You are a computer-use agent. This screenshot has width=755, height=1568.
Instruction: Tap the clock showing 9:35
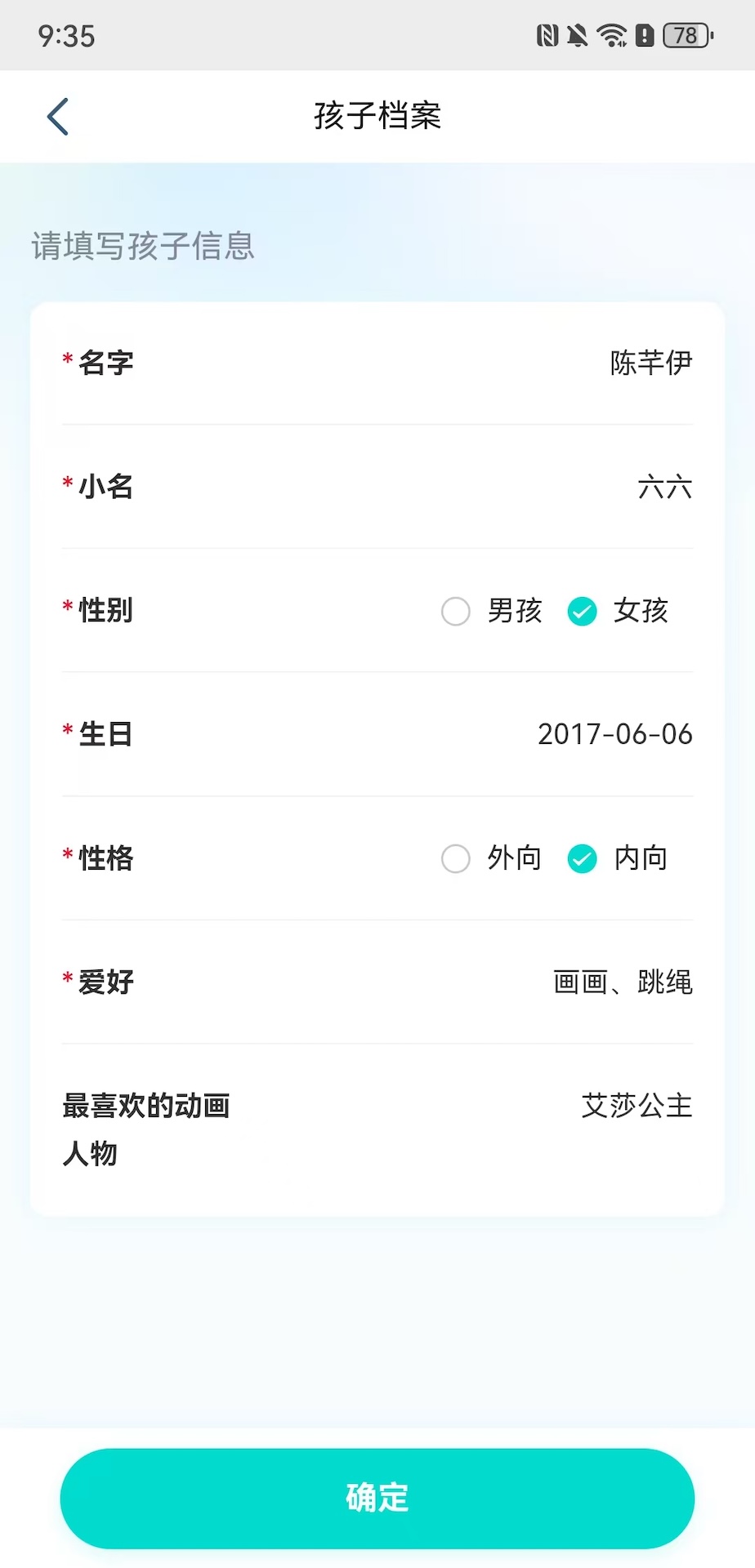(x=63, y=35)
